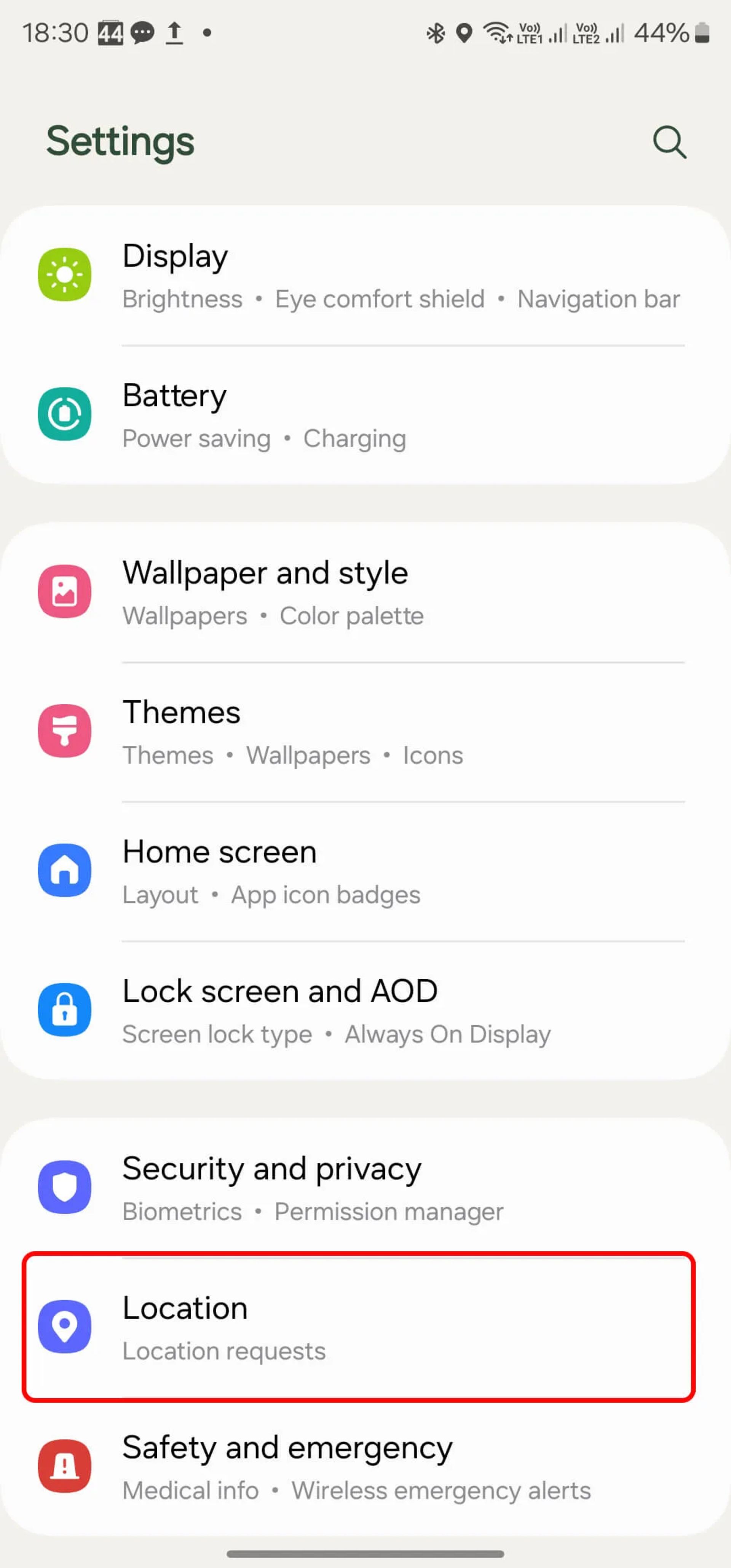Open Security and privacy
The width and height of the screenshot is (731, 1568).
point(365,1188)
